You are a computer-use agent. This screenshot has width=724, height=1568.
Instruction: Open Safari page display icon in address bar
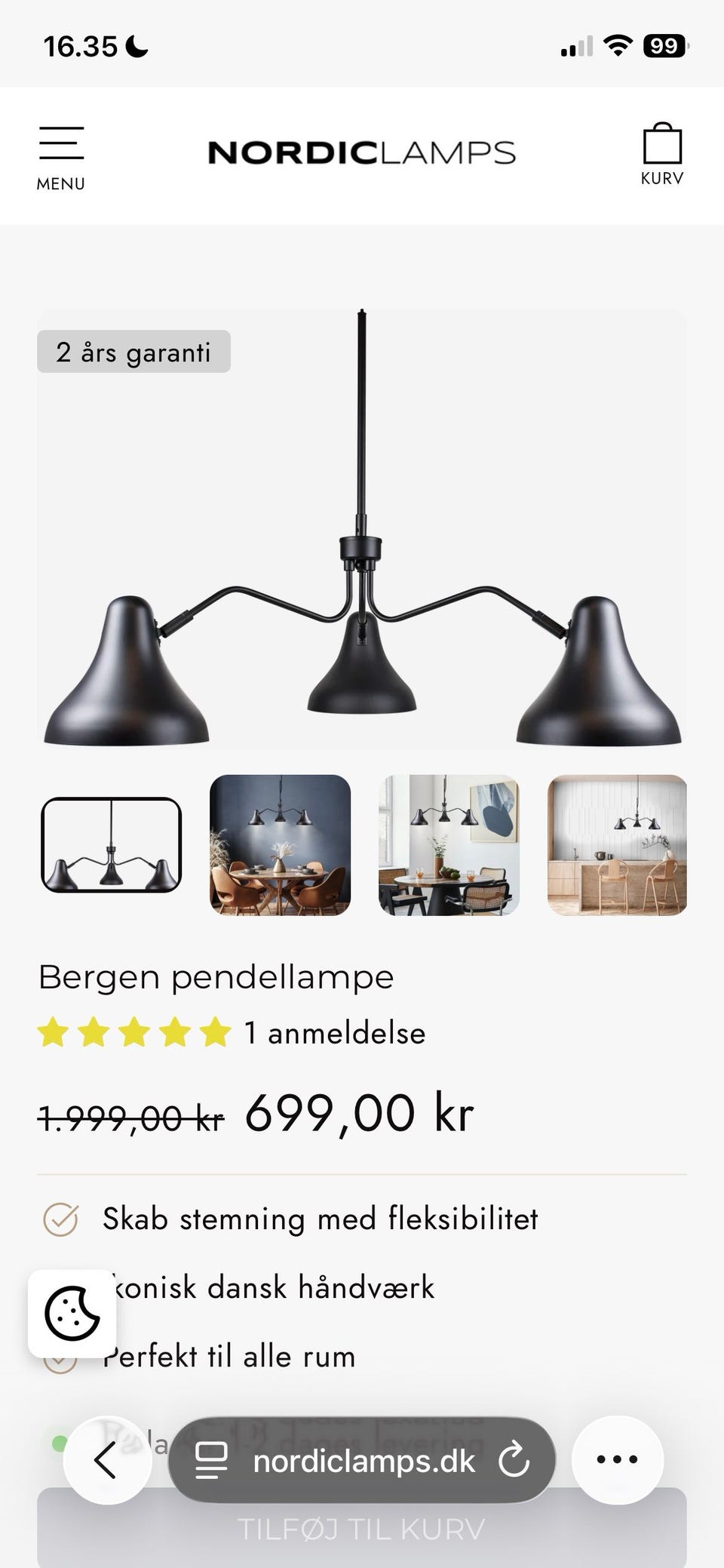click(x=212, y=1460)
